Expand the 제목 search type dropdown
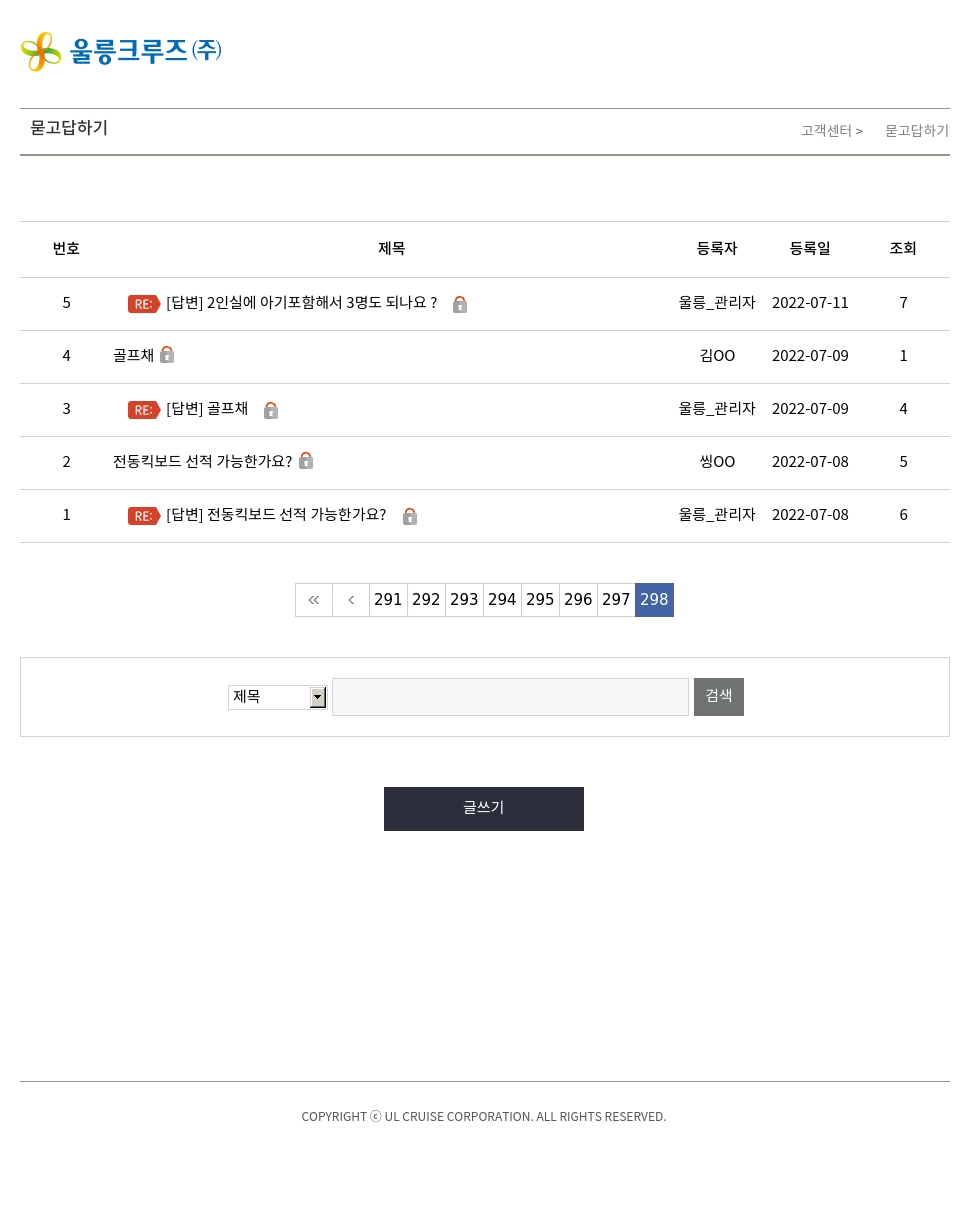The height and width of the screenshot is (1212, 970). click(x=277, y=697)
